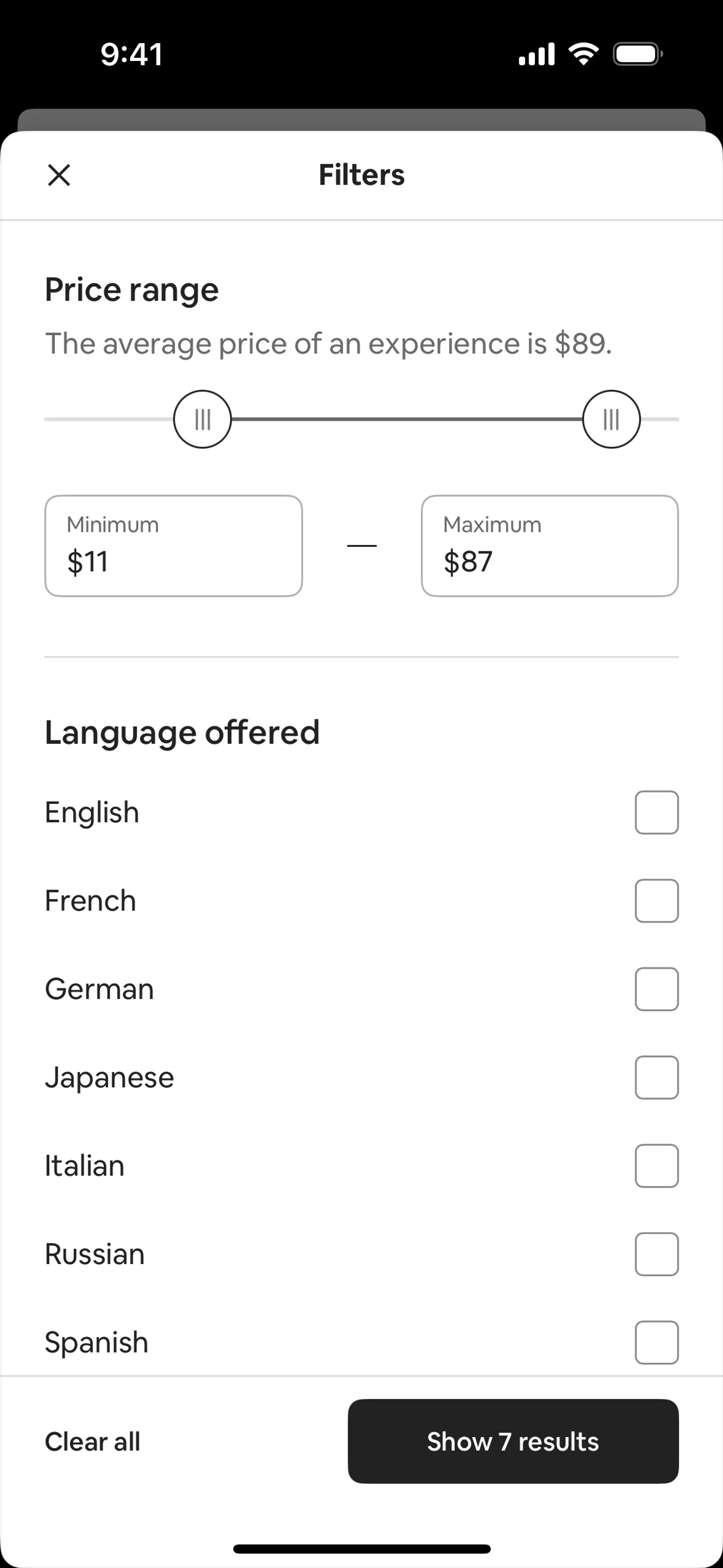Clear all filters
Viewport: 723px width, 1568px height.
(93, 1441)
